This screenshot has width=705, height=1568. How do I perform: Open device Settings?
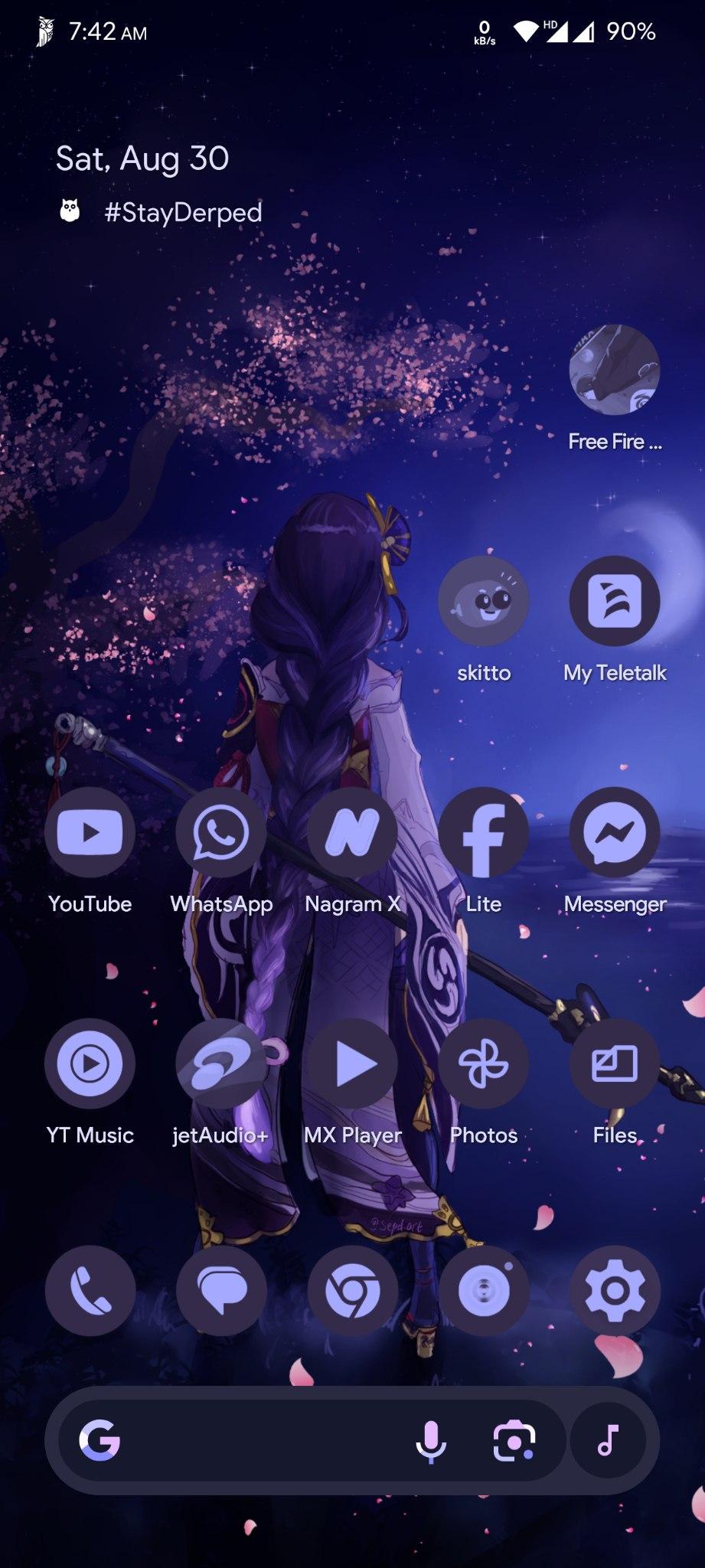click(614, 1291)
